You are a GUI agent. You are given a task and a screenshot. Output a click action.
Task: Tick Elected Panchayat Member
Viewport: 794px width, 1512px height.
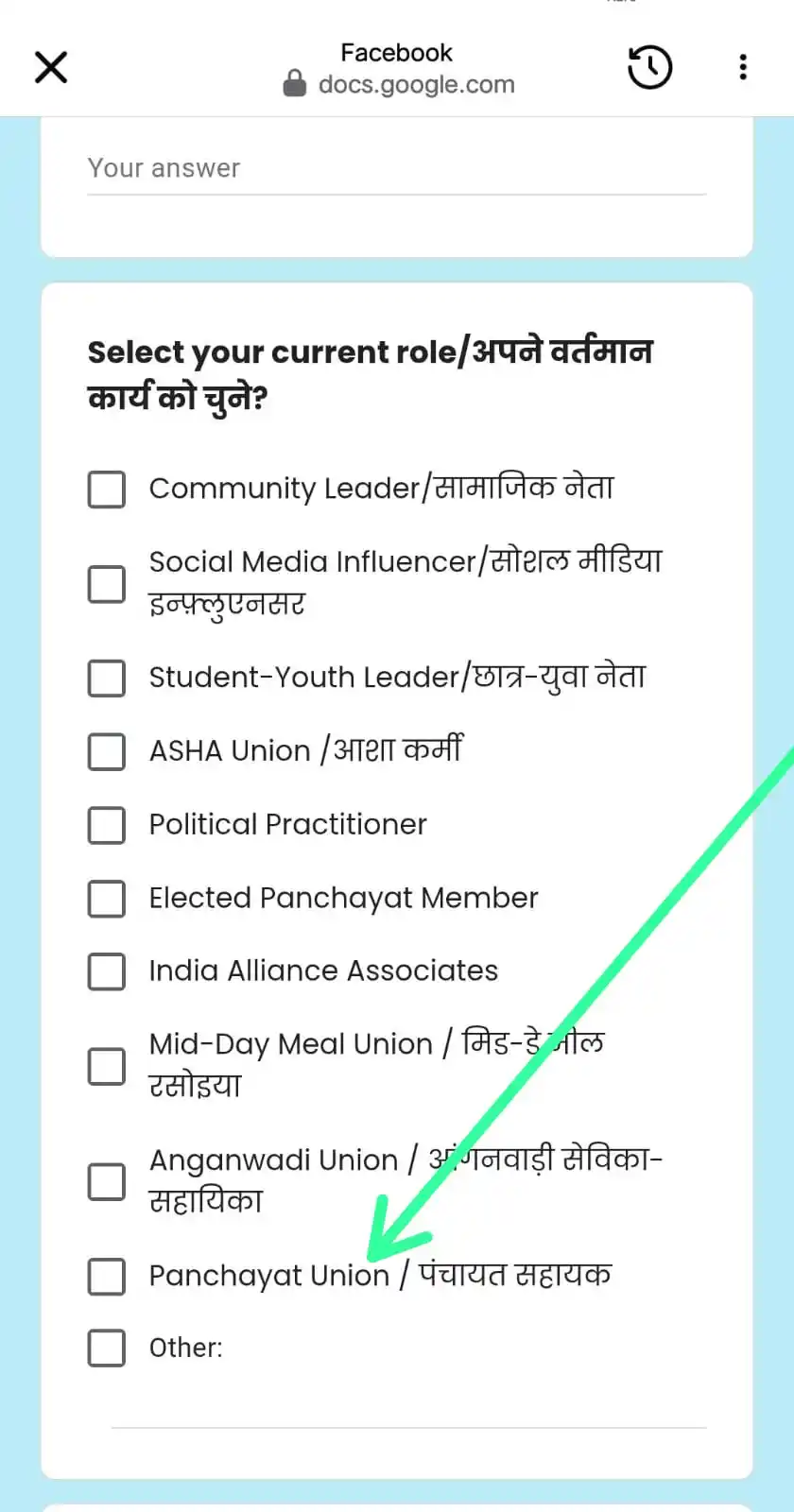(x=107, y=899)
